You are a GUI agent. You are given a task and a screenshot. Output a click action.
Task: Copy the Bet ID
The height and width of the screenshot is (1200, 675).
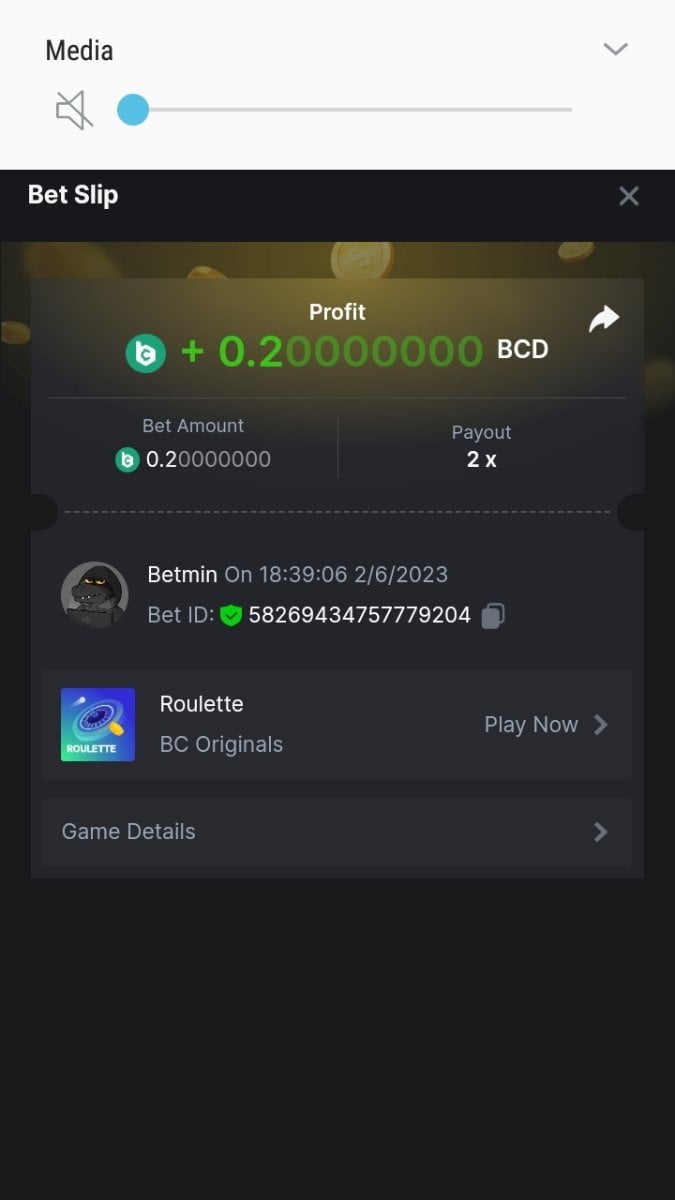(x=492, y=616)
